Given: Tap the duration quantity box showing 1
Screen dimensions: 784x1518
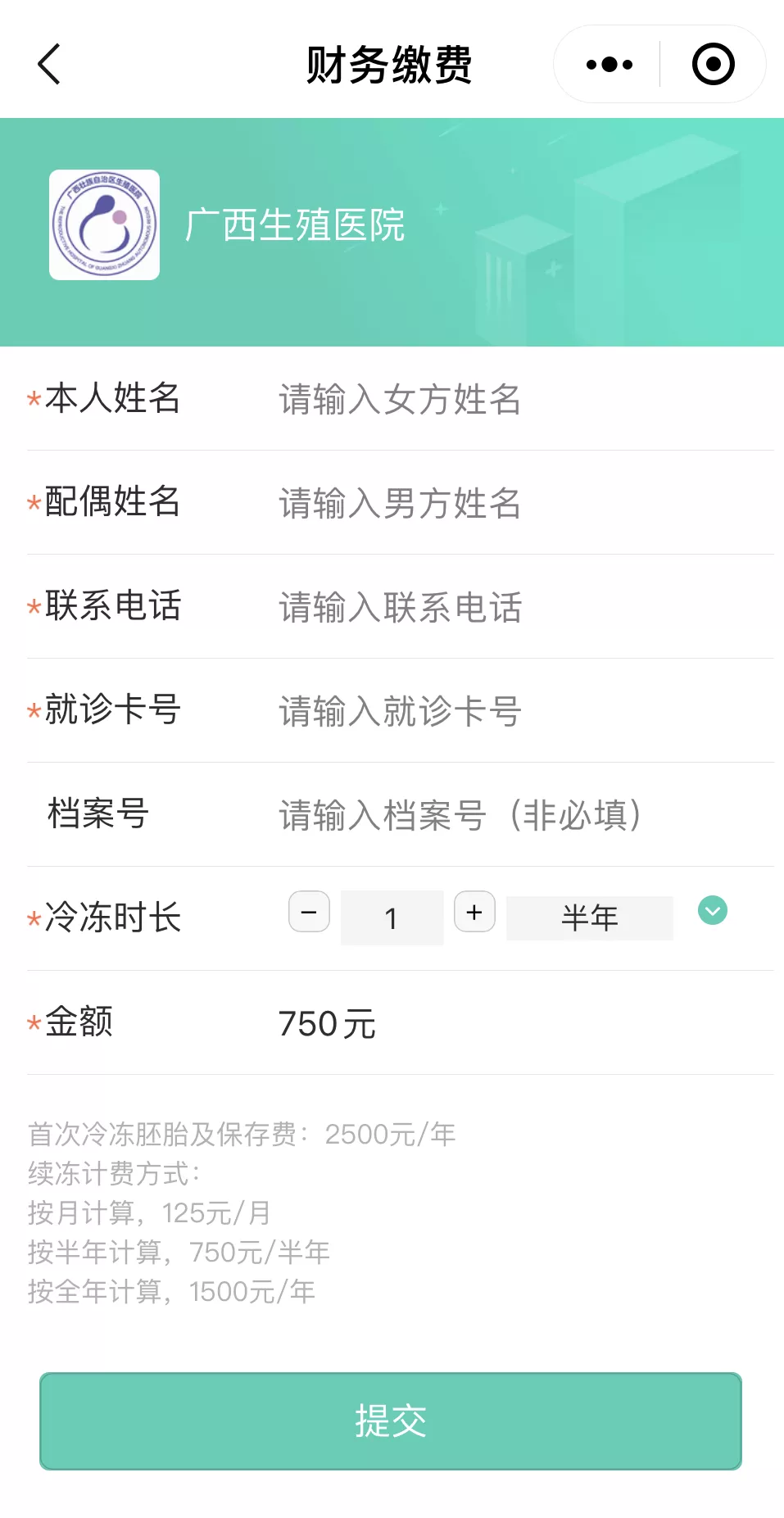Looking at the screenshot, I should (392, 918).
